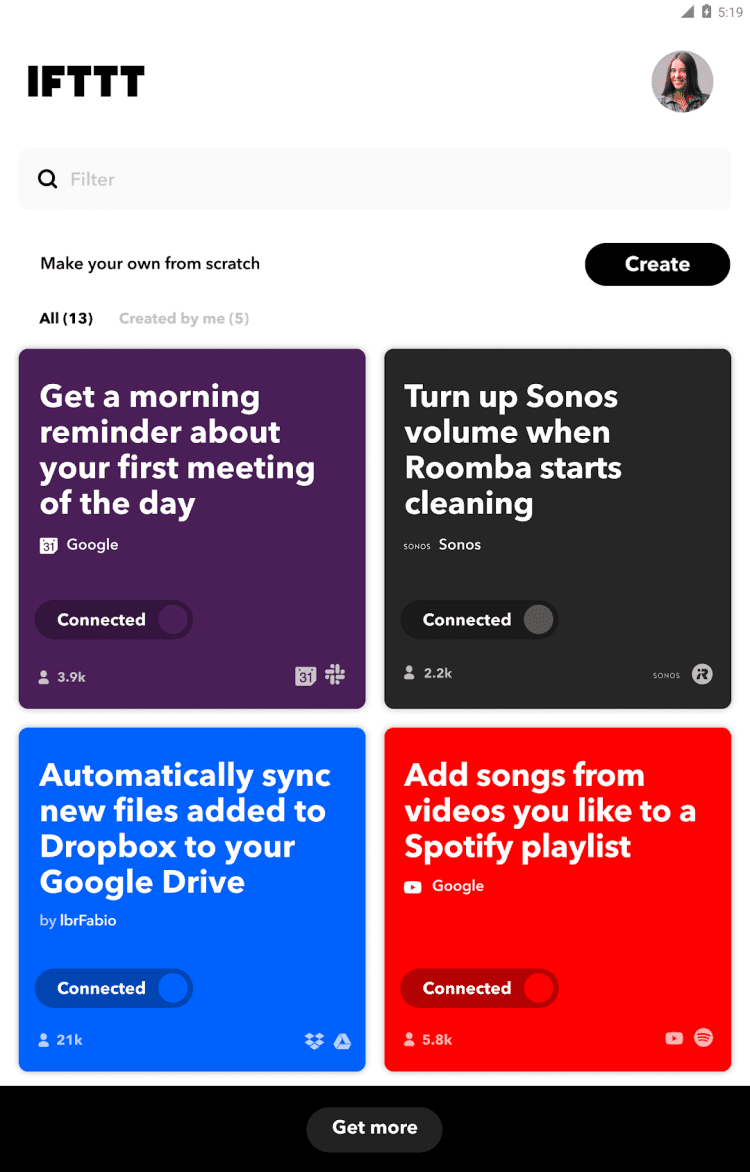Create a new applet from scratch
The image size is (750, 1172).
click(x=657, y=264)
